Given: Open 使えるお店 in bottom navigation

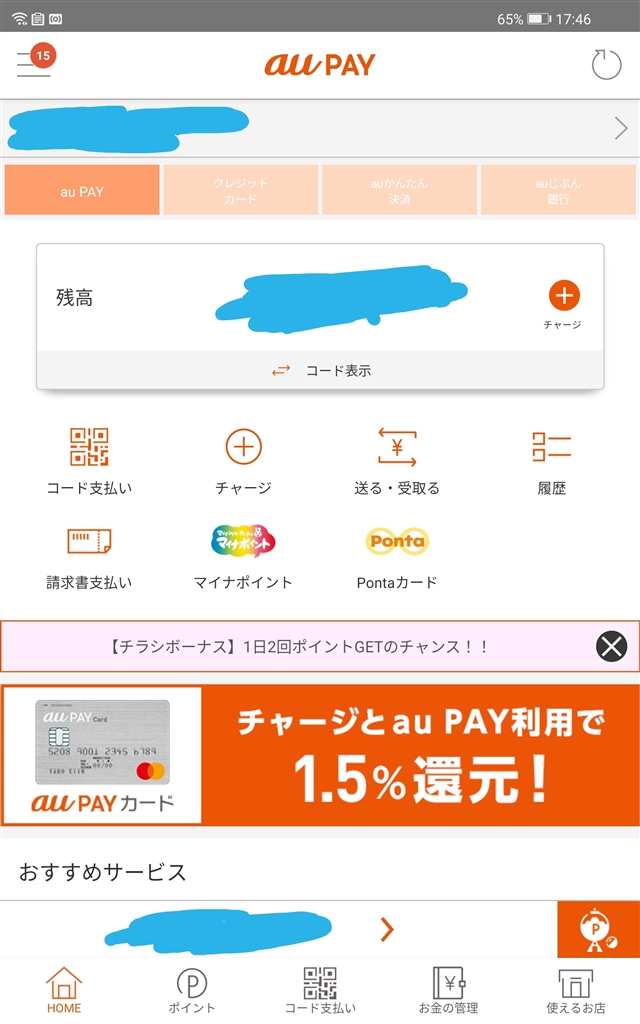Looking at the screenshot, I should [x=575, y=990].
